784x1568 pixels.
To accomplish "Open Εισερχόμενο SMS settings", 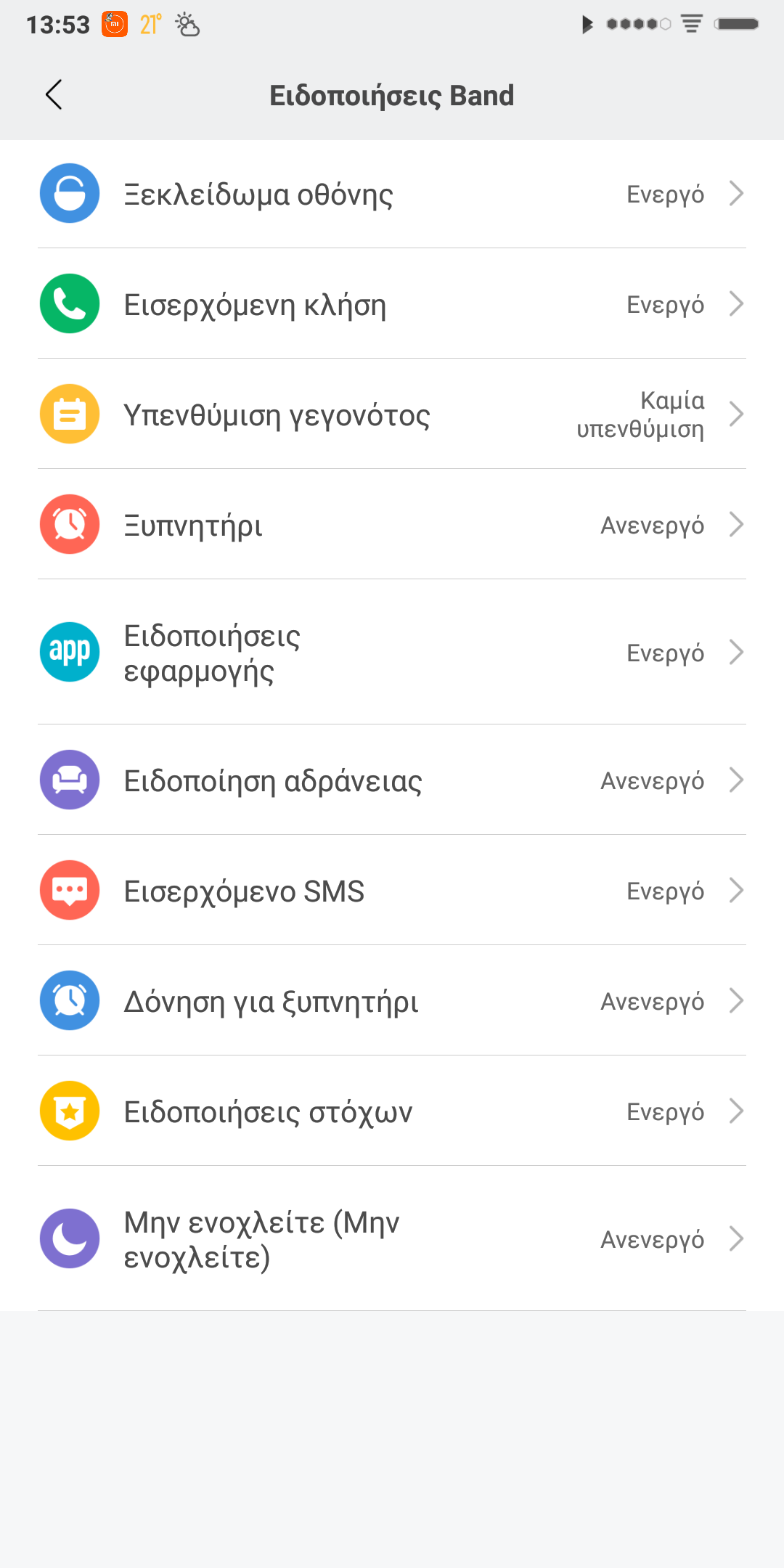I will click(392, 891).
